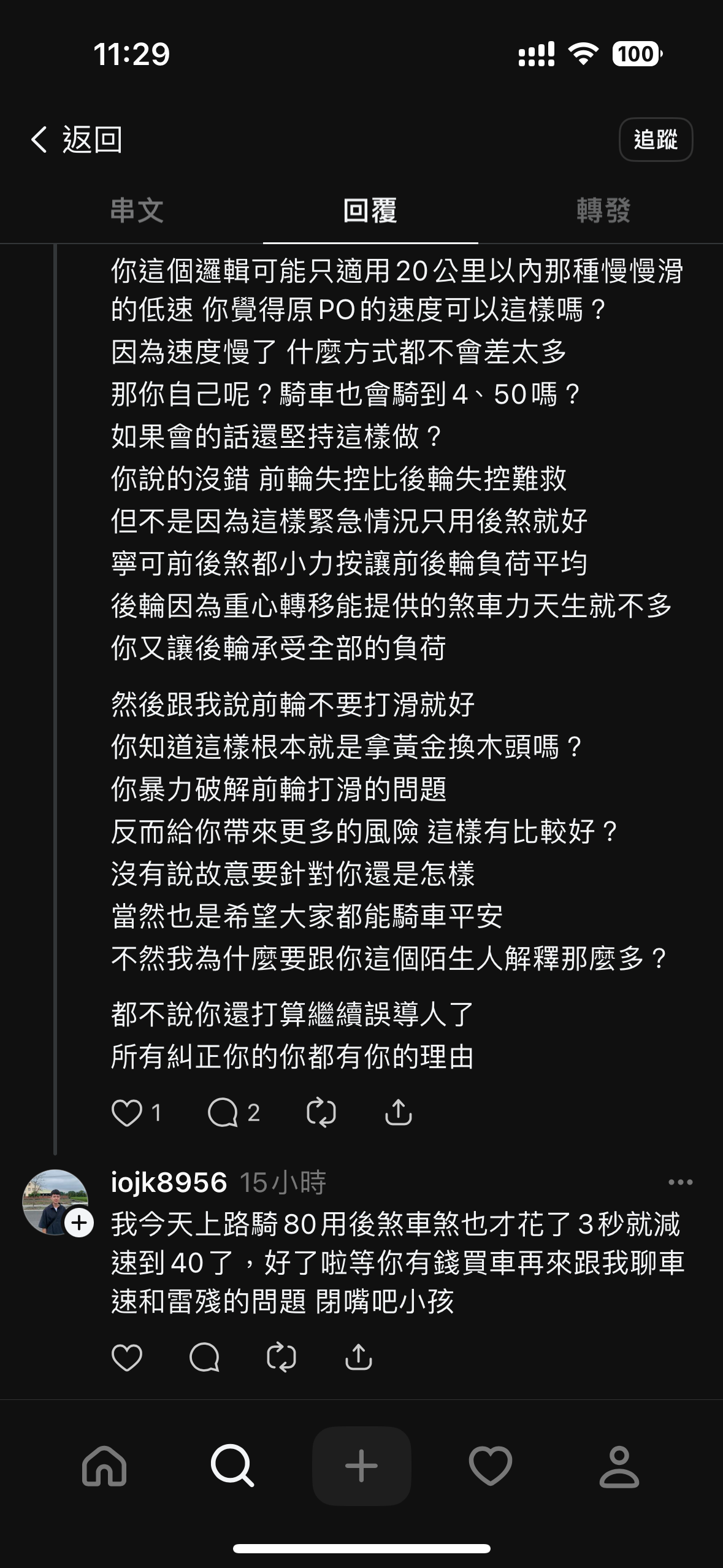
Task: Like iojk8956's reply
Action: tap(127, 1357)
